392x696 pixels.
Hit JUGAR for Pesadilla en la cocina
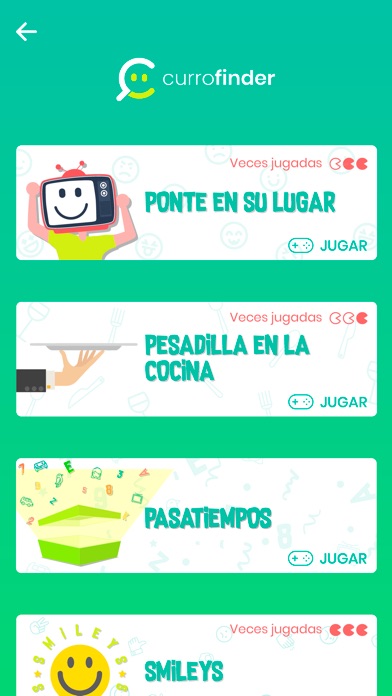[x=328, y=402]
